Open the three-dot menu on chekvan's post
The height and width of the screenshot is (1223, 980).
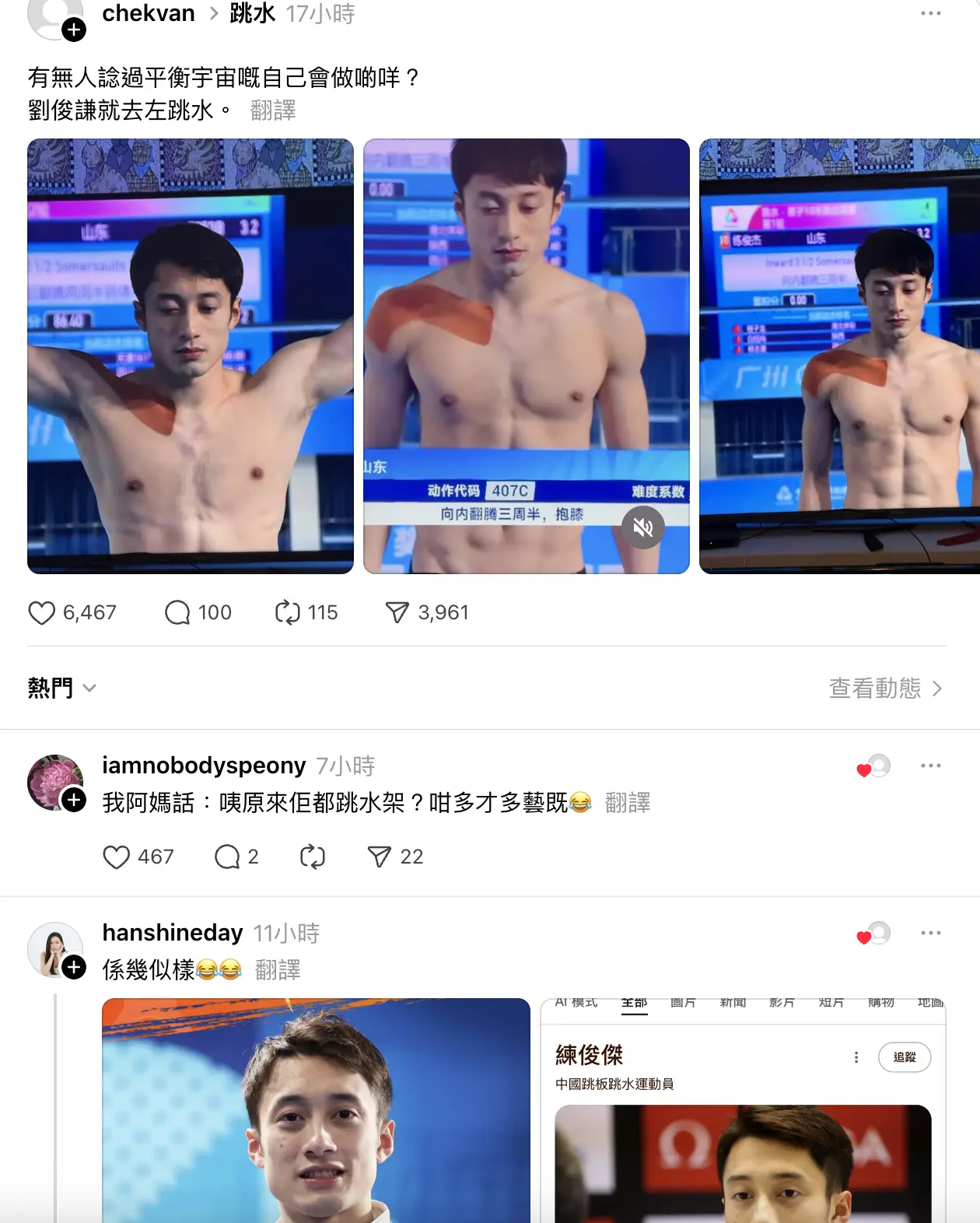click(x=931, y=12)
